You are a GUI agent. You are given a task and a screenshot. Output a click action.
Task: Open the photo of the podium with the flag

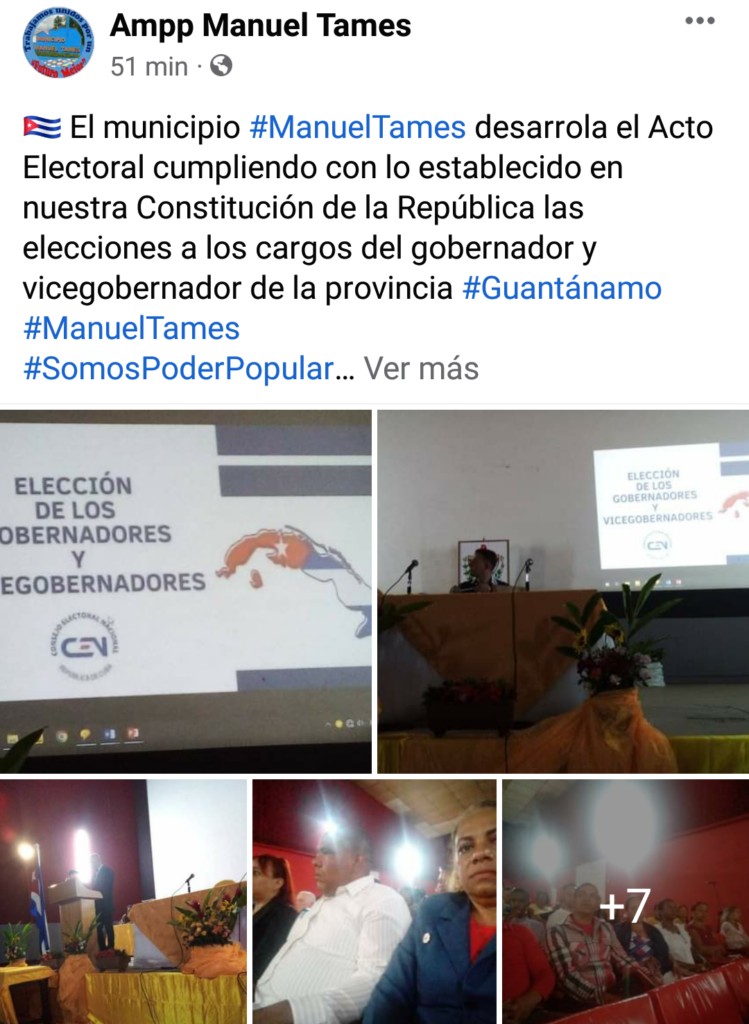pyautogui.click(x=122, y=900)
